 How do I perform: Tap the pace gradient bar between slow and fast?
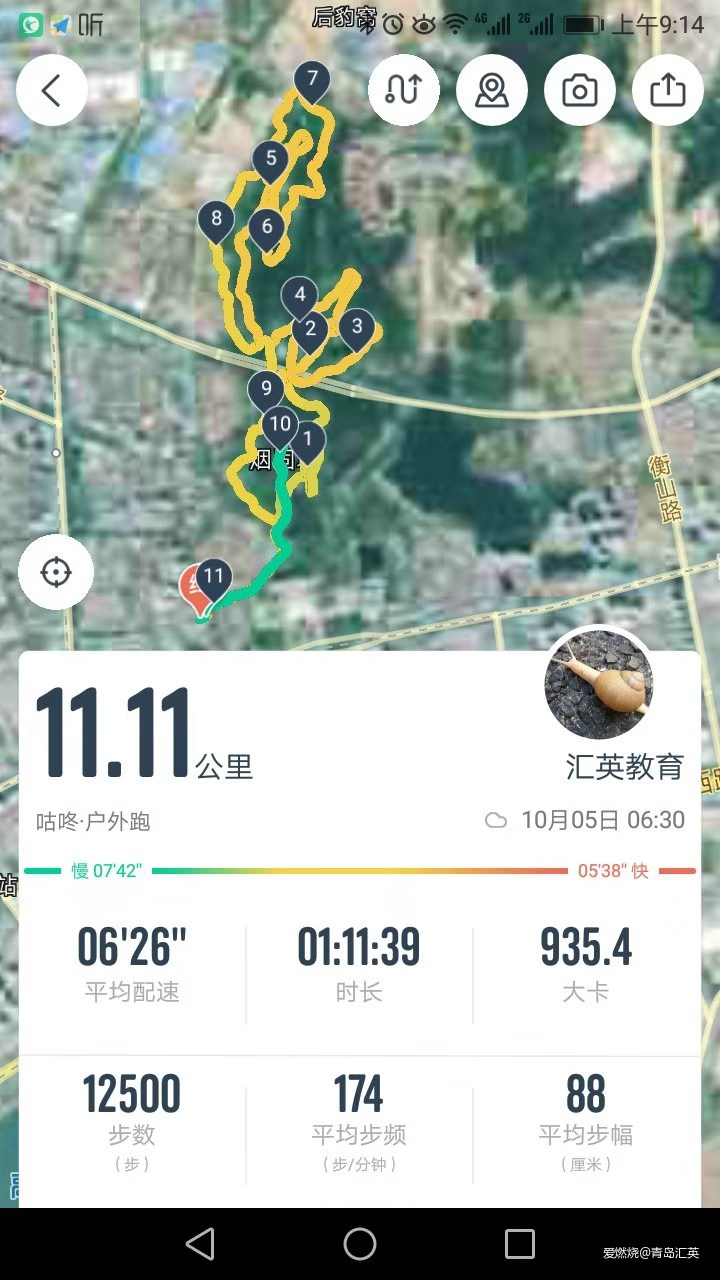[x=360, y=871]
